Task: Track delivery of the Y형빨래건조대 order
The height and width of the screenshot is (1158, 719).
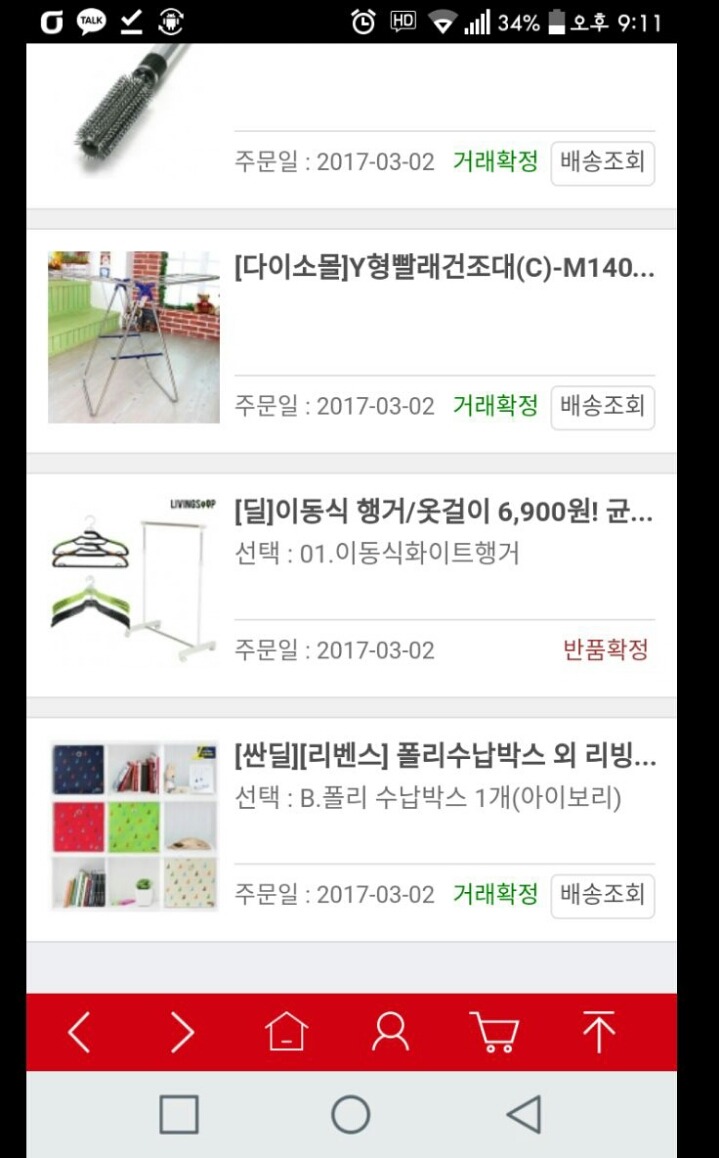Action: [x=602, y=407]
